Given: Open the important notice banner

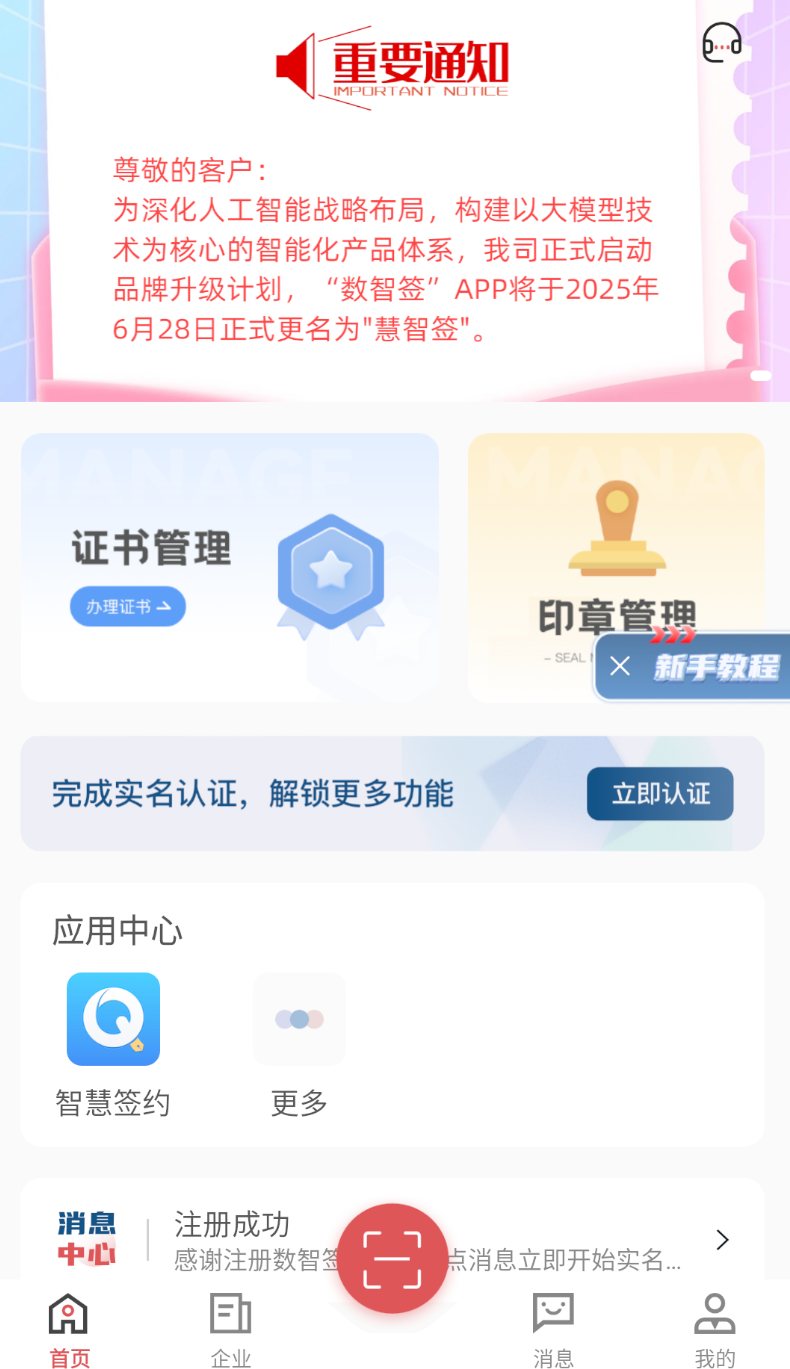Looking at the screenshot, I should 395,200.
